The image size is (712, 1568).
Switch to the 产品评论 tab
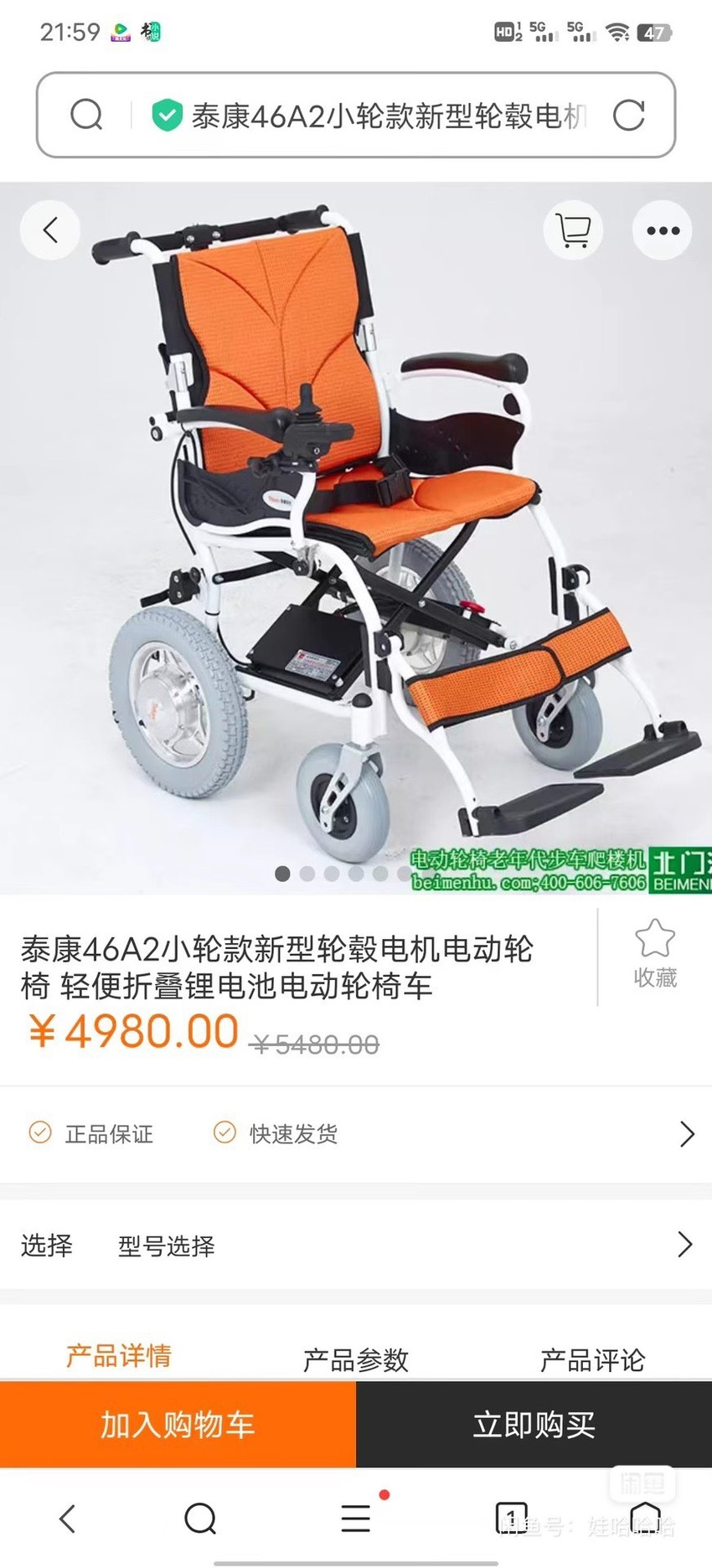pos(592,1359)
